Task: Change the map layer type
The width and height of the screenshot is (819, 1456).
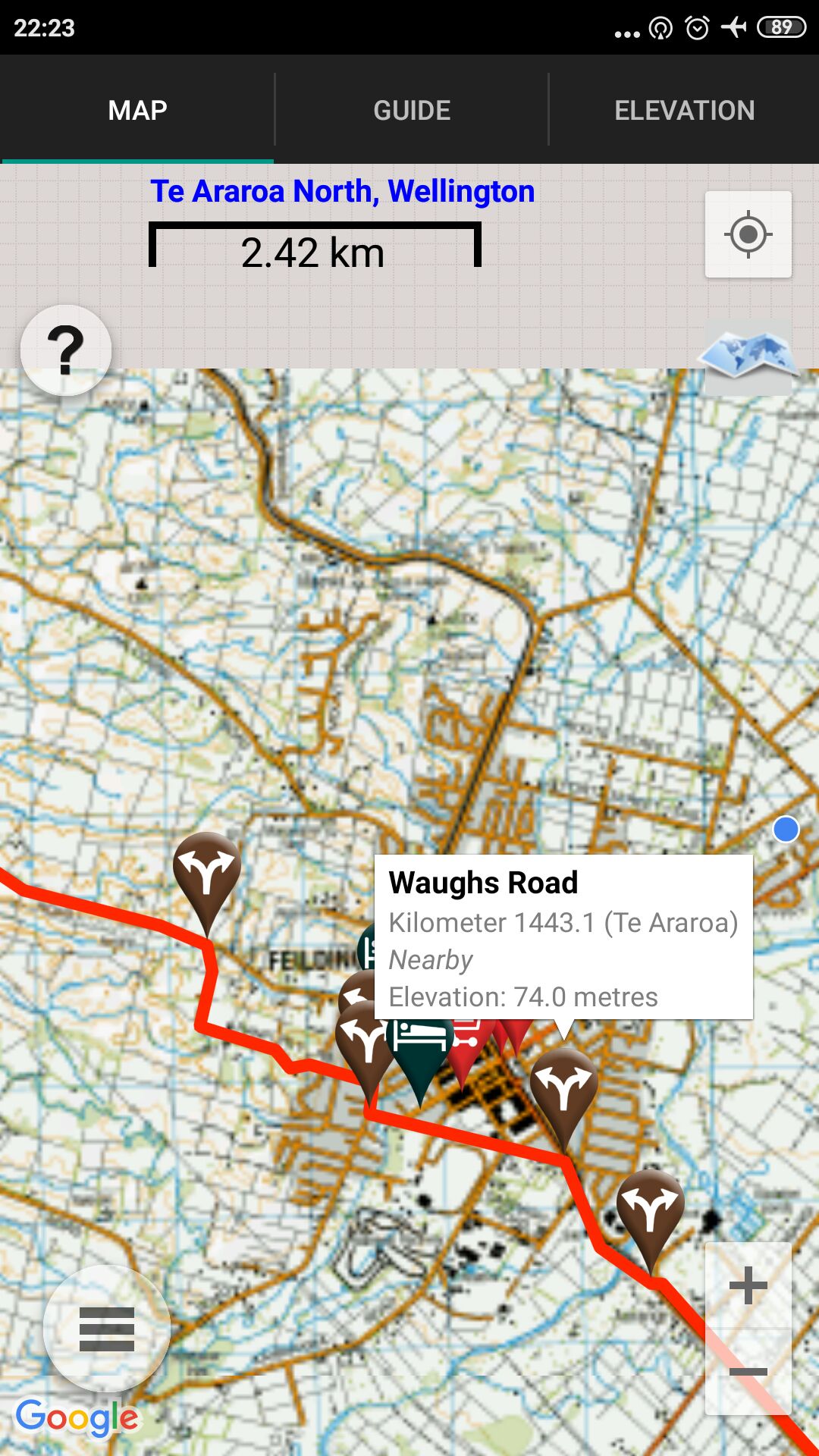Action: coord(748,356)
